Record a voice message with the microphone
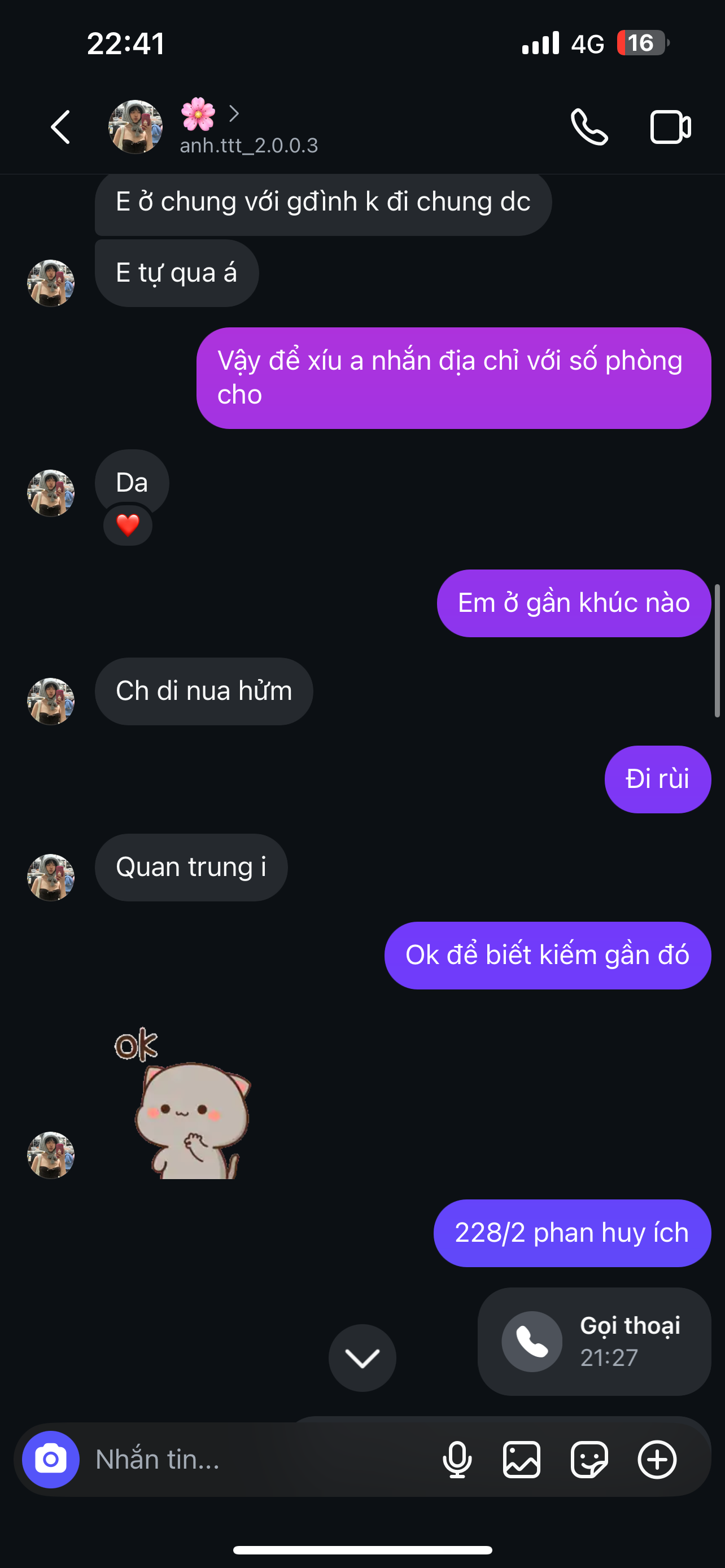This screenshot has height=1568, width=725. (x=457, y=1460)
